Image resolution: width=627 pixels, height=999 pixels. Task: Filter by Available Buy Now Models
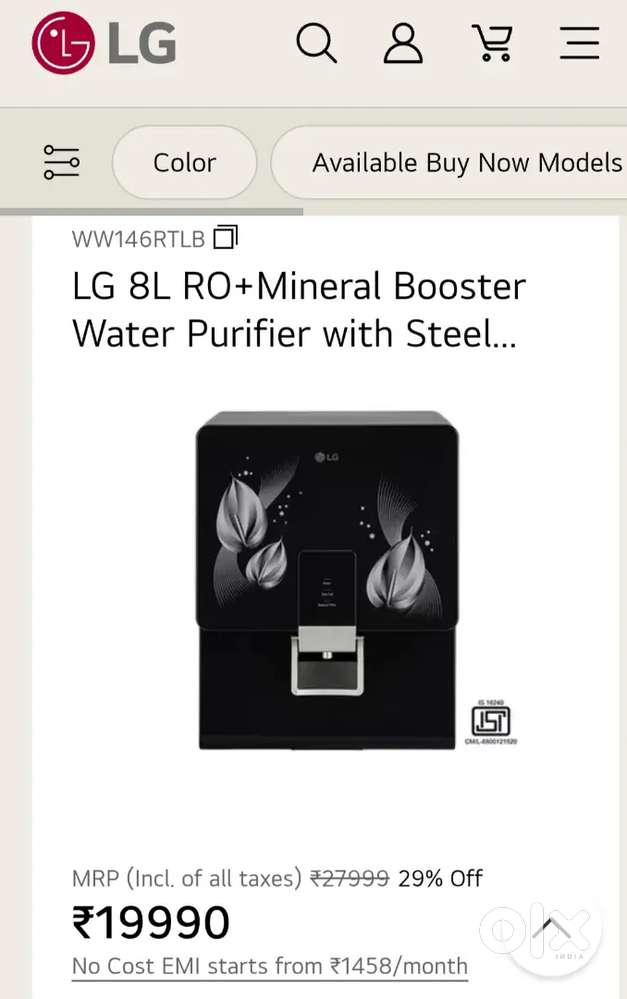pos(466,162)
